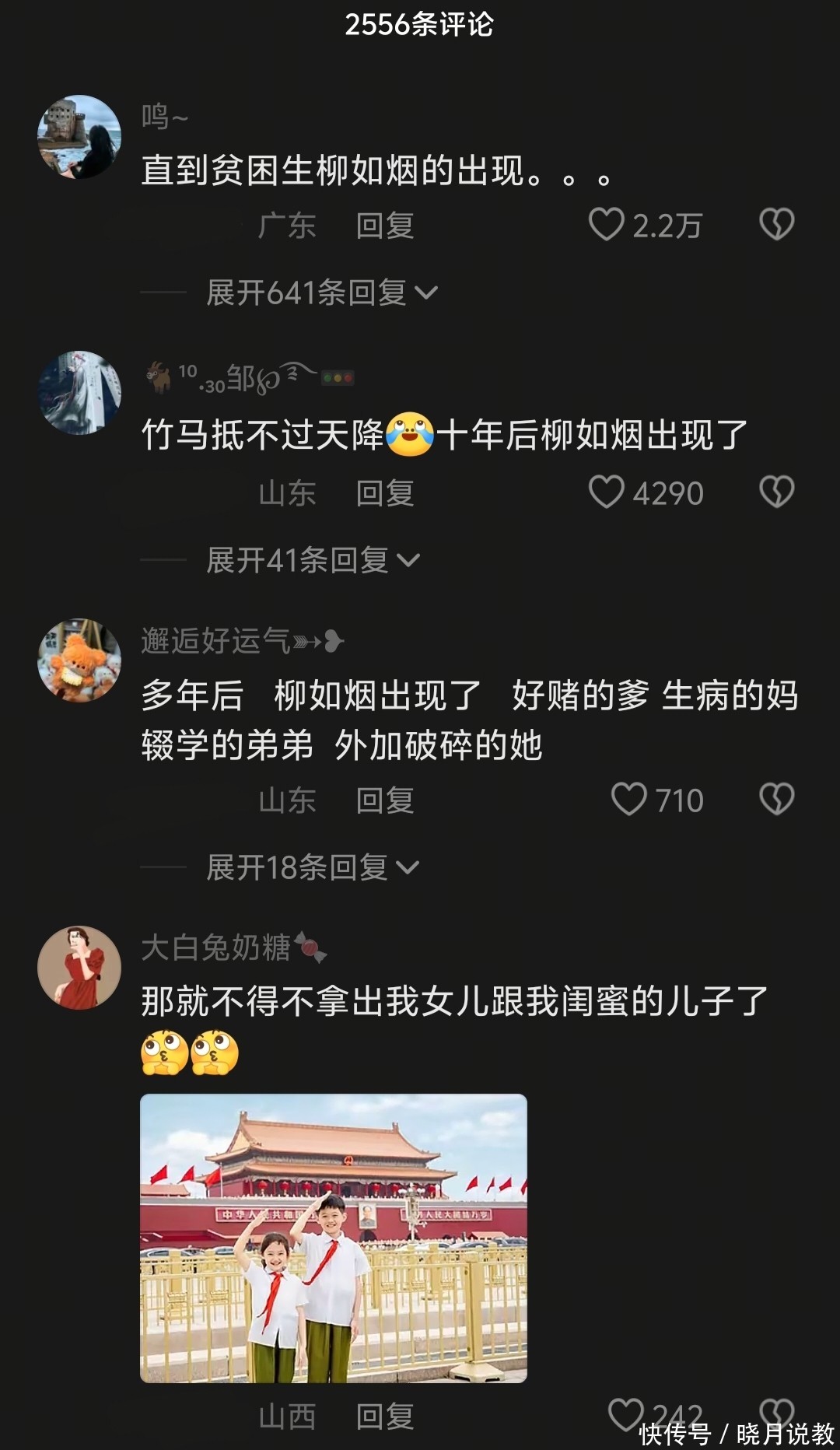Dislike the comment by 鸣~
840x1450 pixels.
(x=776, y=225)
